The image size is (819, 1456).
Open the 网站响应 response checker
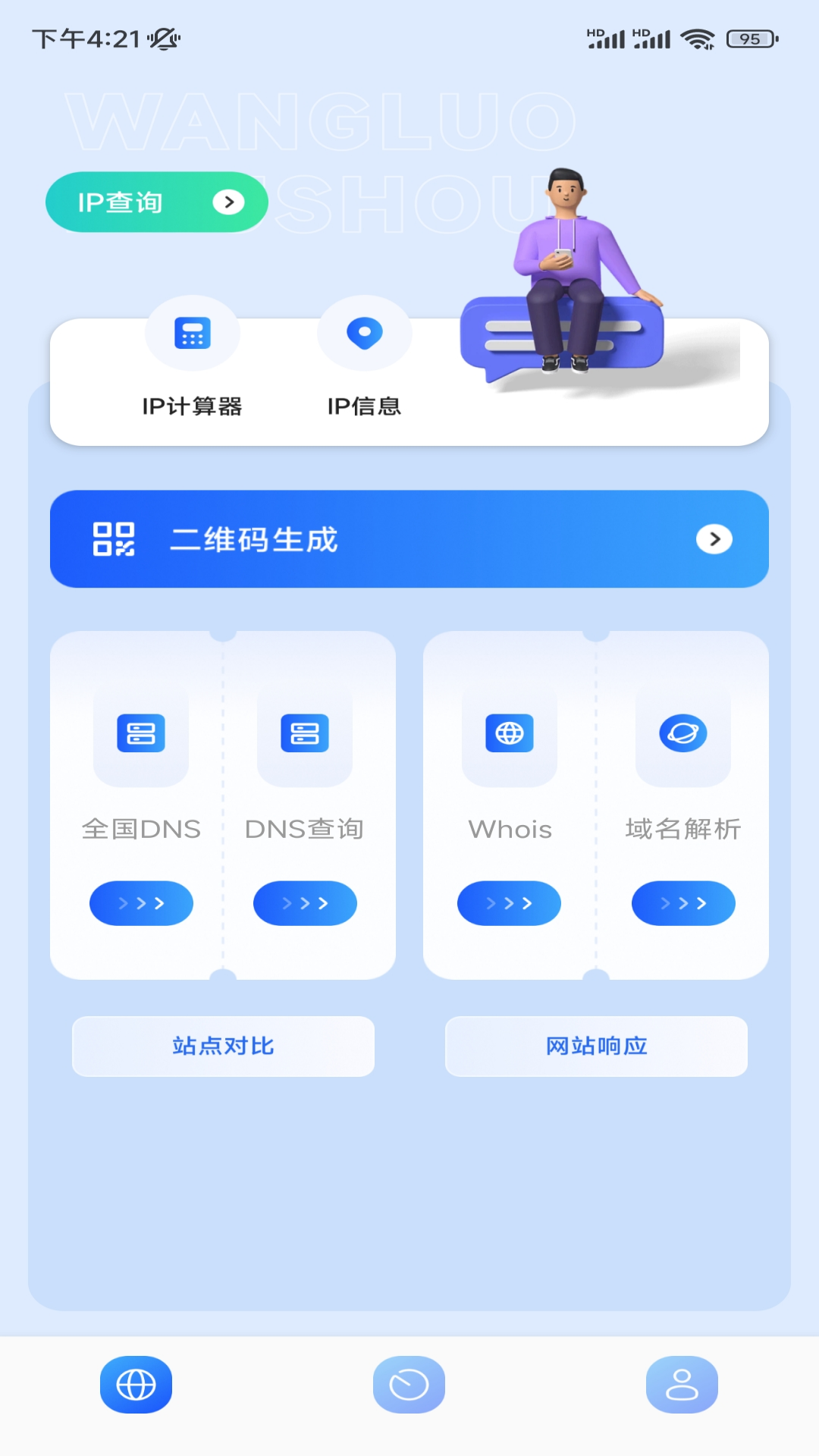(596, 1046)
